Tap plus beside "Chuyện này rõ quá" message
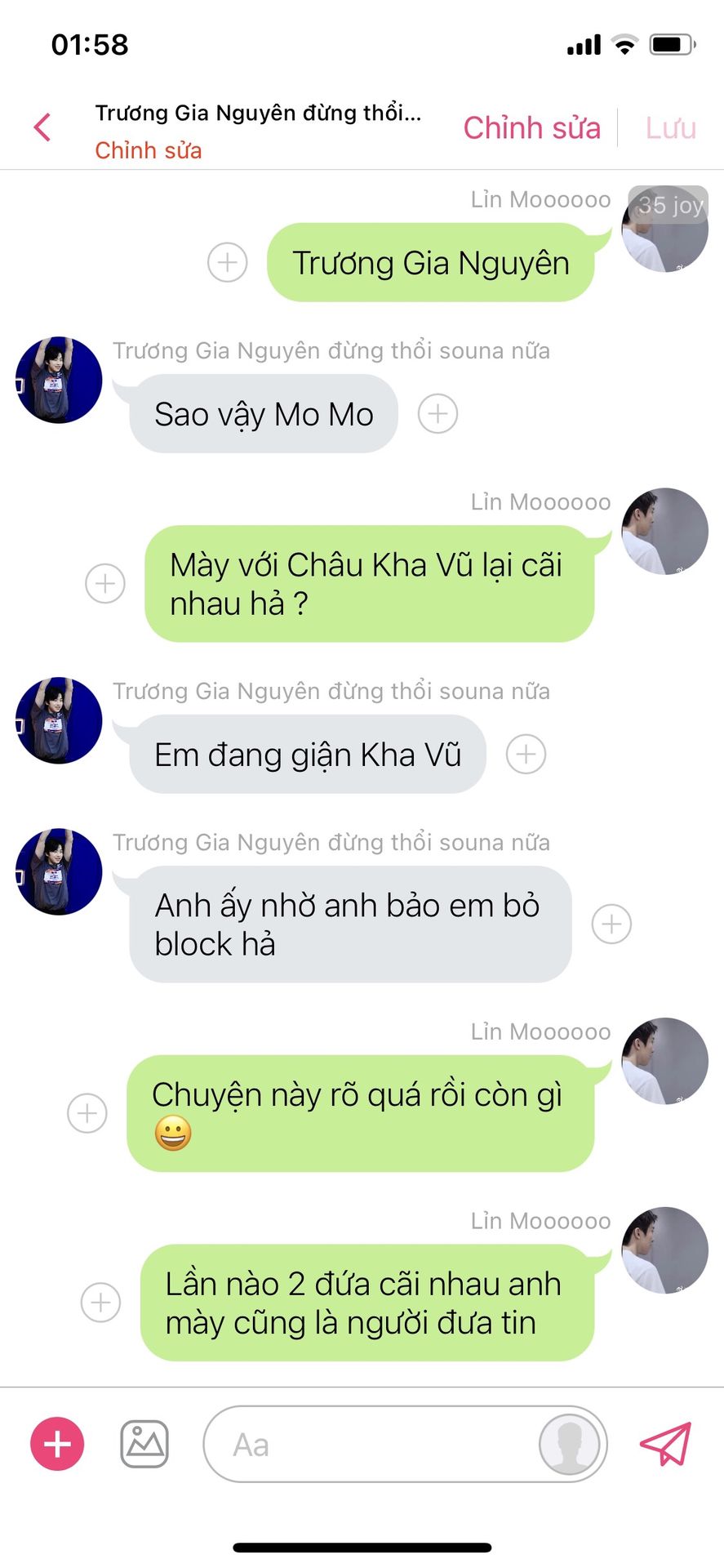724x1568 pixels. click(87, 1113)
